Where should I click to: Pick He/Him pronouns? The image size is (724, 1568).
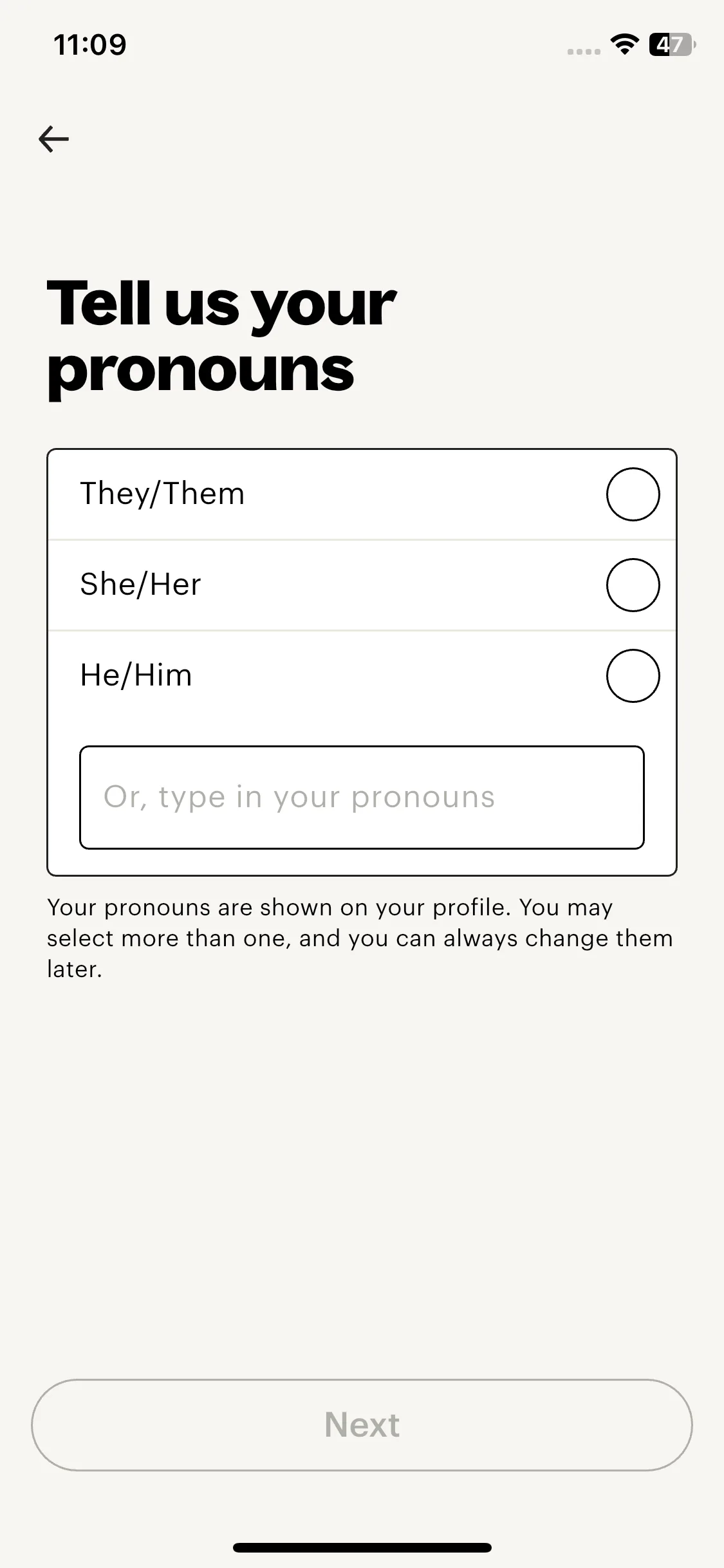click(x=633, y=676)
